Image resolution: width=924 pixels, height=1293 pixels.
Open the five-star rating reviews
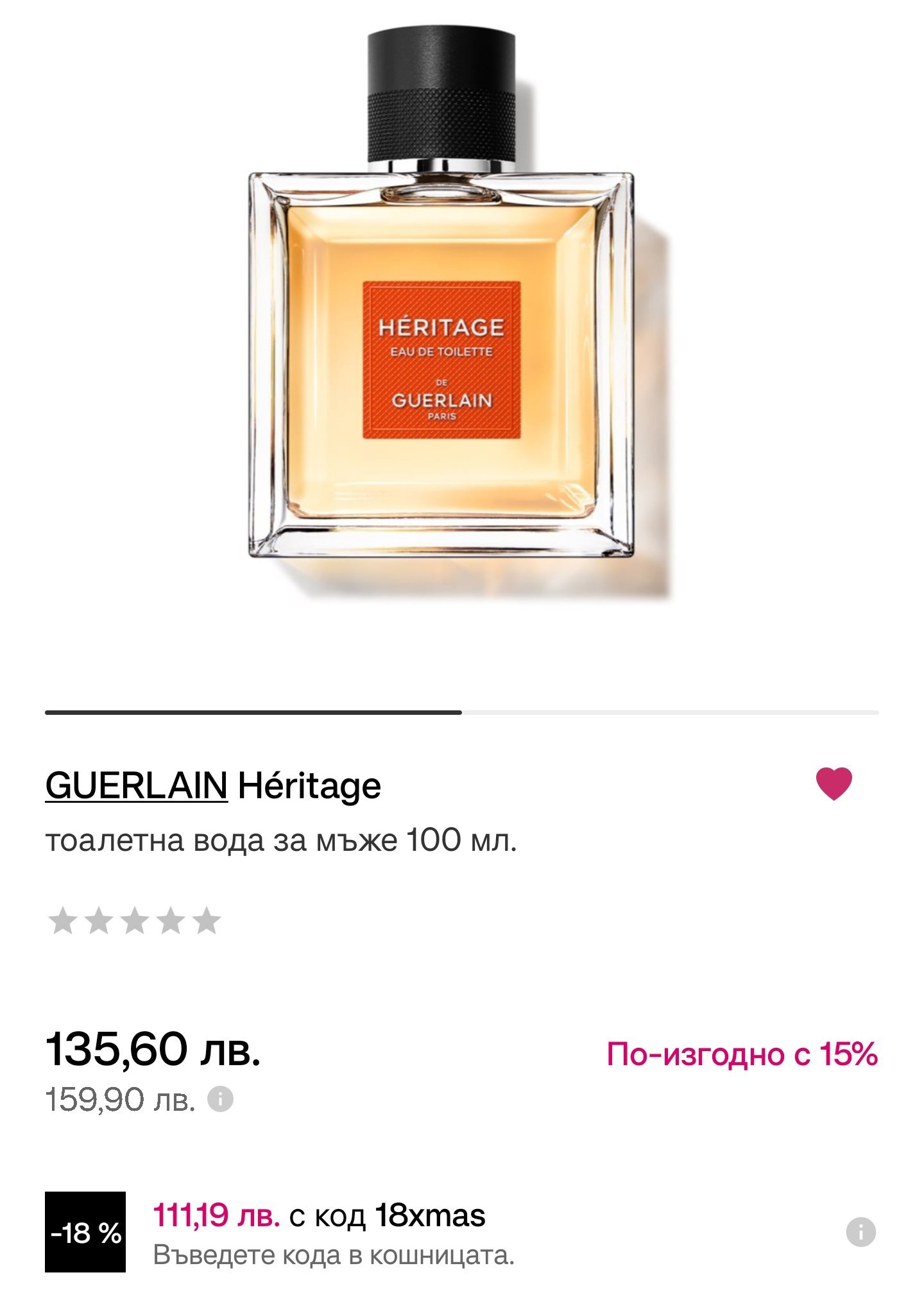[x=135, y=921]
